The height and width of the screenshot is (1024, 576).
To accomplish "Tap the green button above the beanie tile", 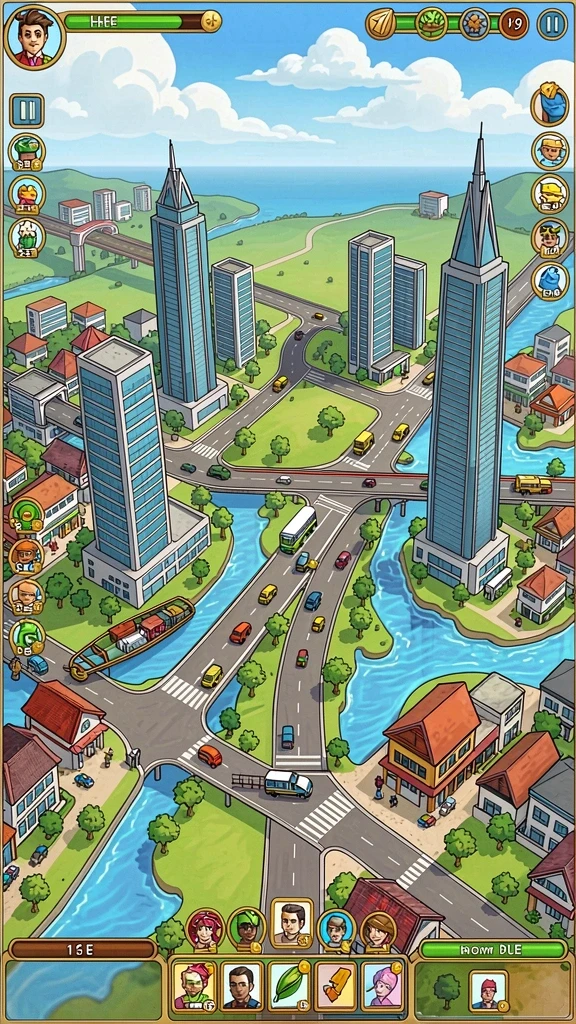I will pos(493,950).
